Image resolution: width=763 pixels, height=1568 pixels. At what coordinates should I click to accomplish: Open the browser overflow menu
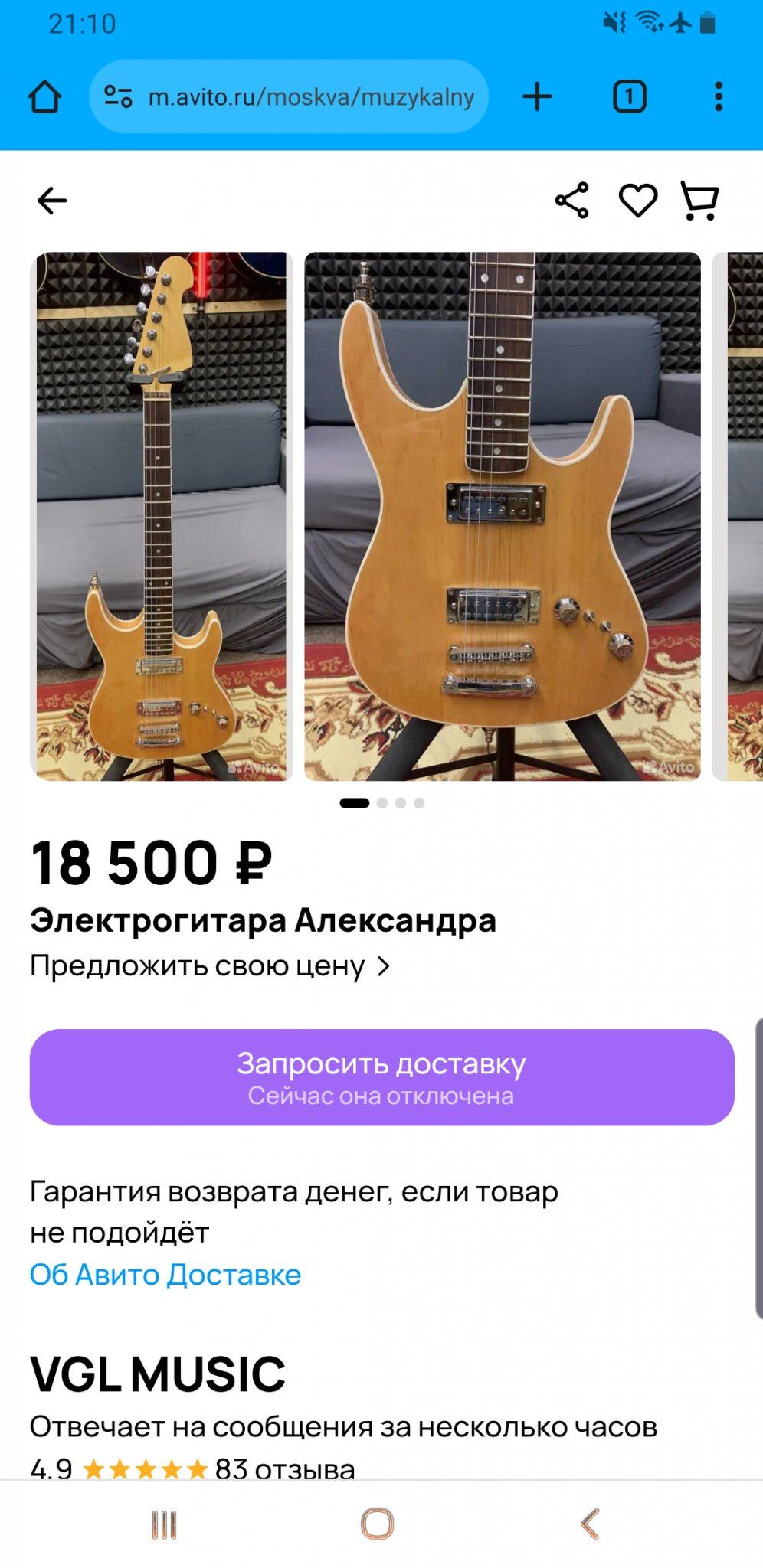pyautogui.click(x=718, y=97)
